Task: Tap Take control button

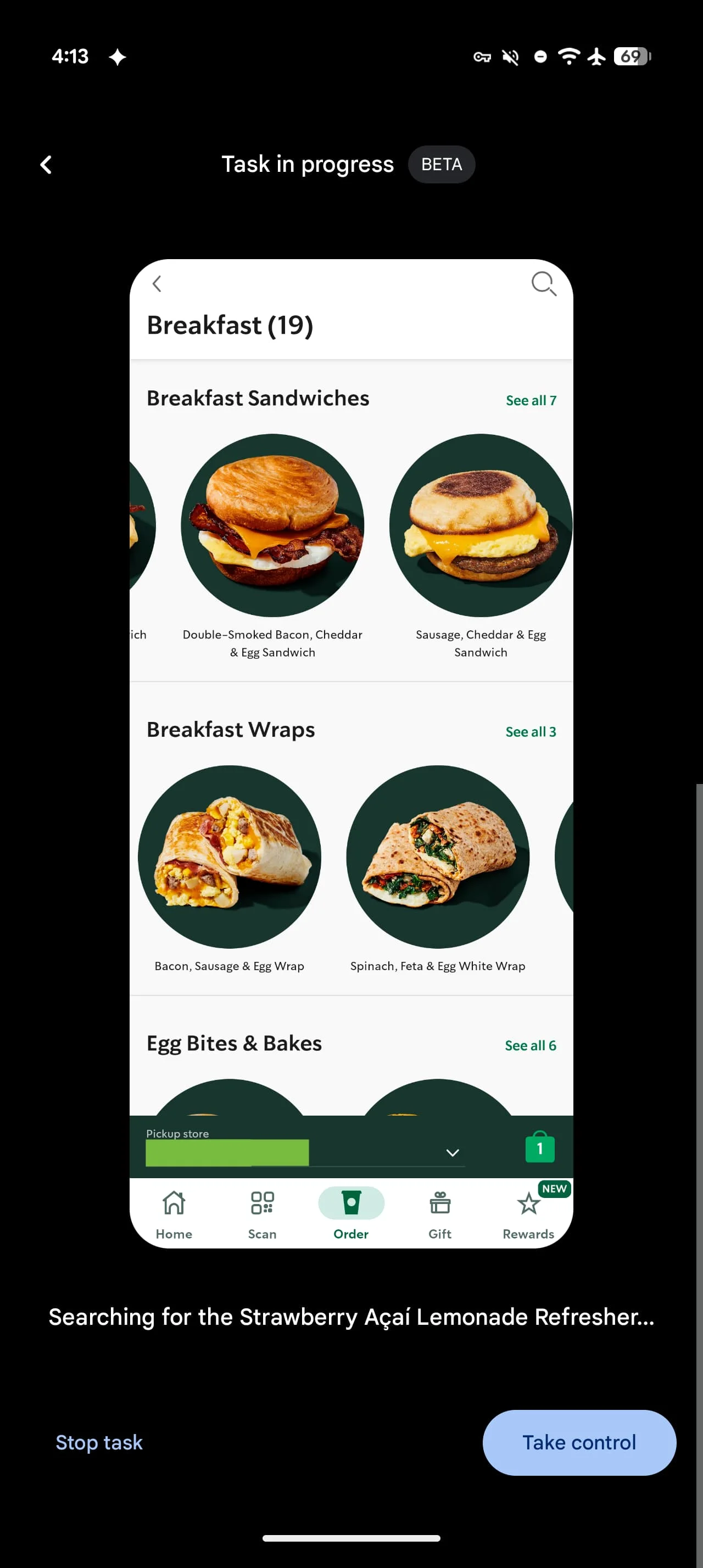Action: click(x=578, y=1442)
